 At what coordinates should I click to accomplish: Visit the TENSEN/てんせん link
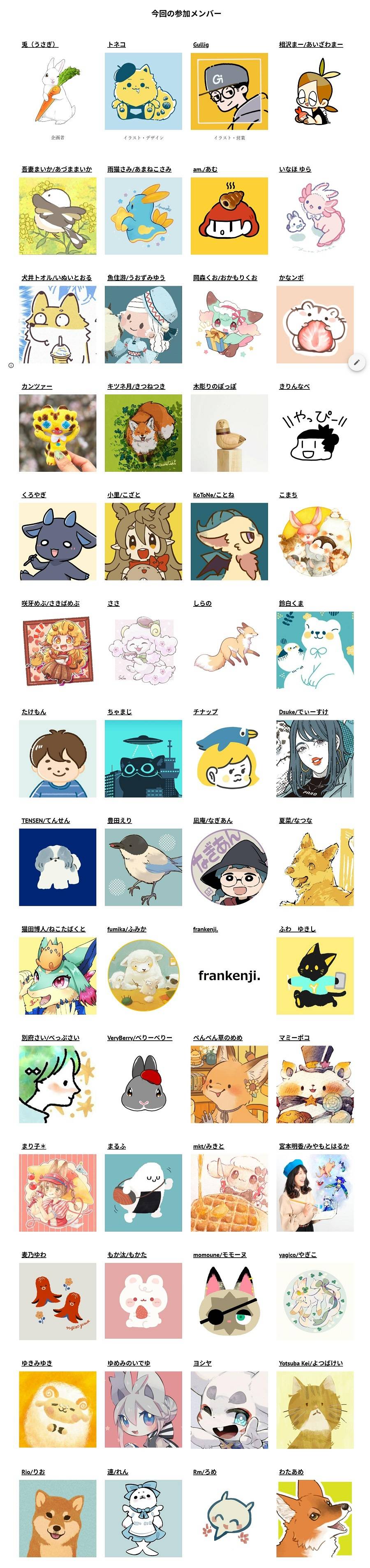pyautogui.click(x=46, y=820)
